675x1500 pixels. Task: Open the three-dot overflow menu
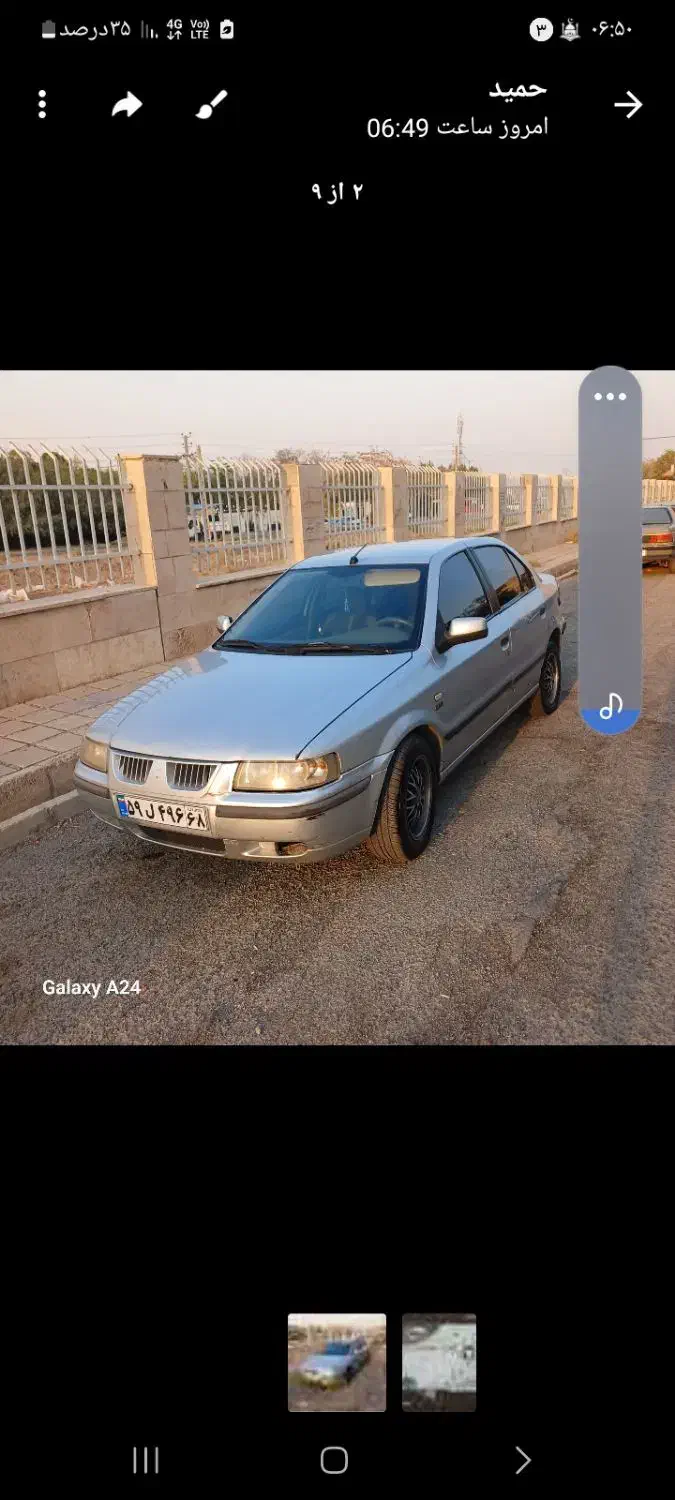coord(42,105)
